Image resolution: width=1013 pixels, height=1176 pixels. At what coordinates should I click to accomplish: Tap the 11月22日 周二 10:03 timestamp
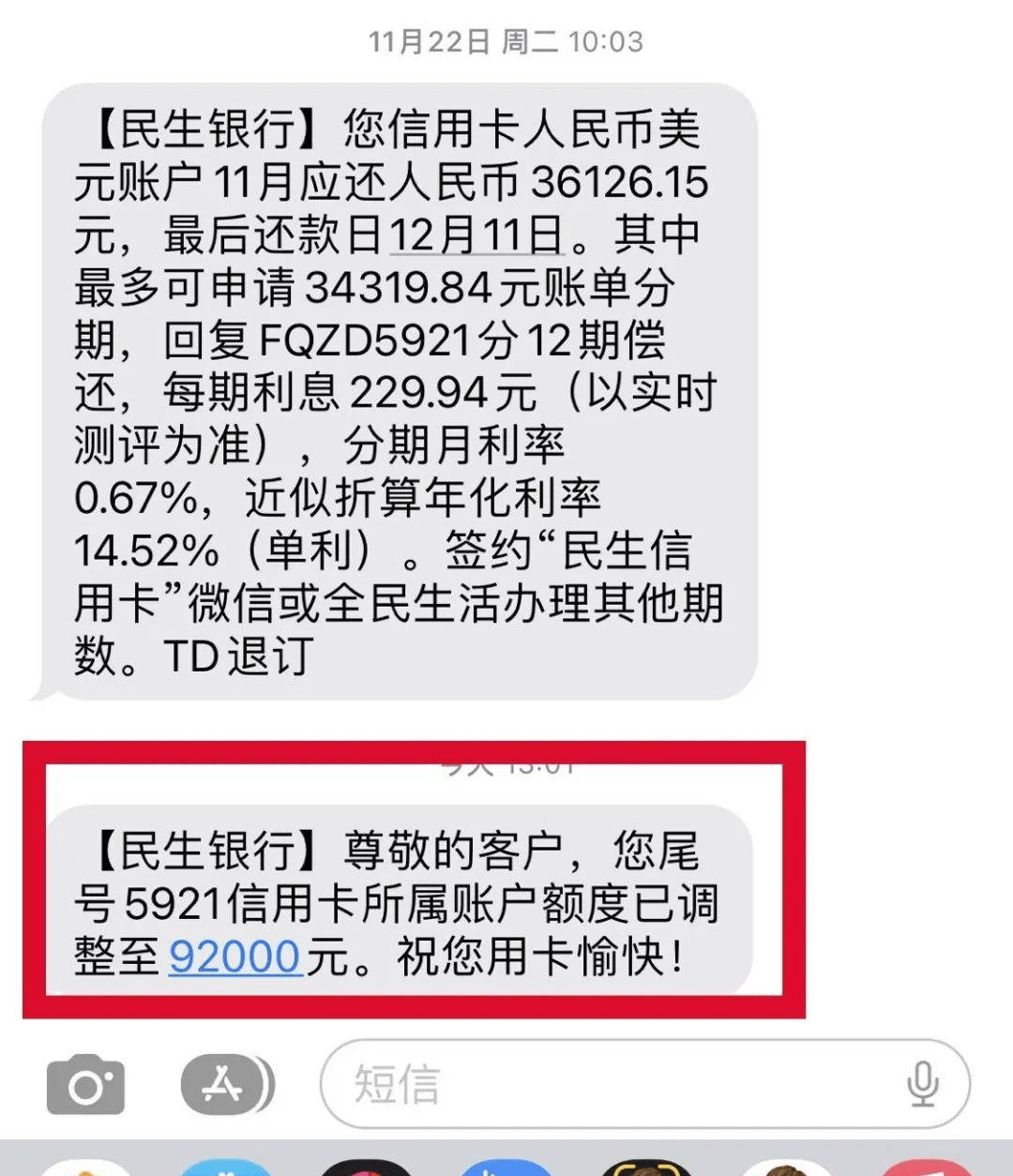pyautogui.click(x=506, y=40)
